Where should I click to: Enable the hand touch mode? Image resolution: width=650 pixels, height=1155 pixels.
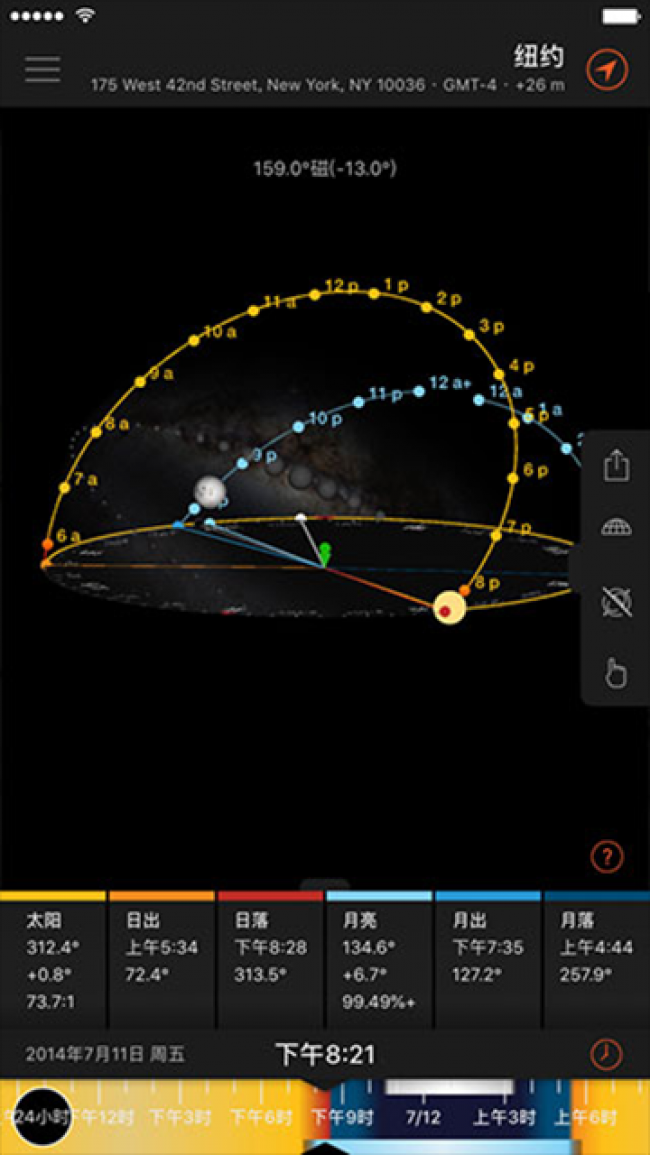click(616, 673)
